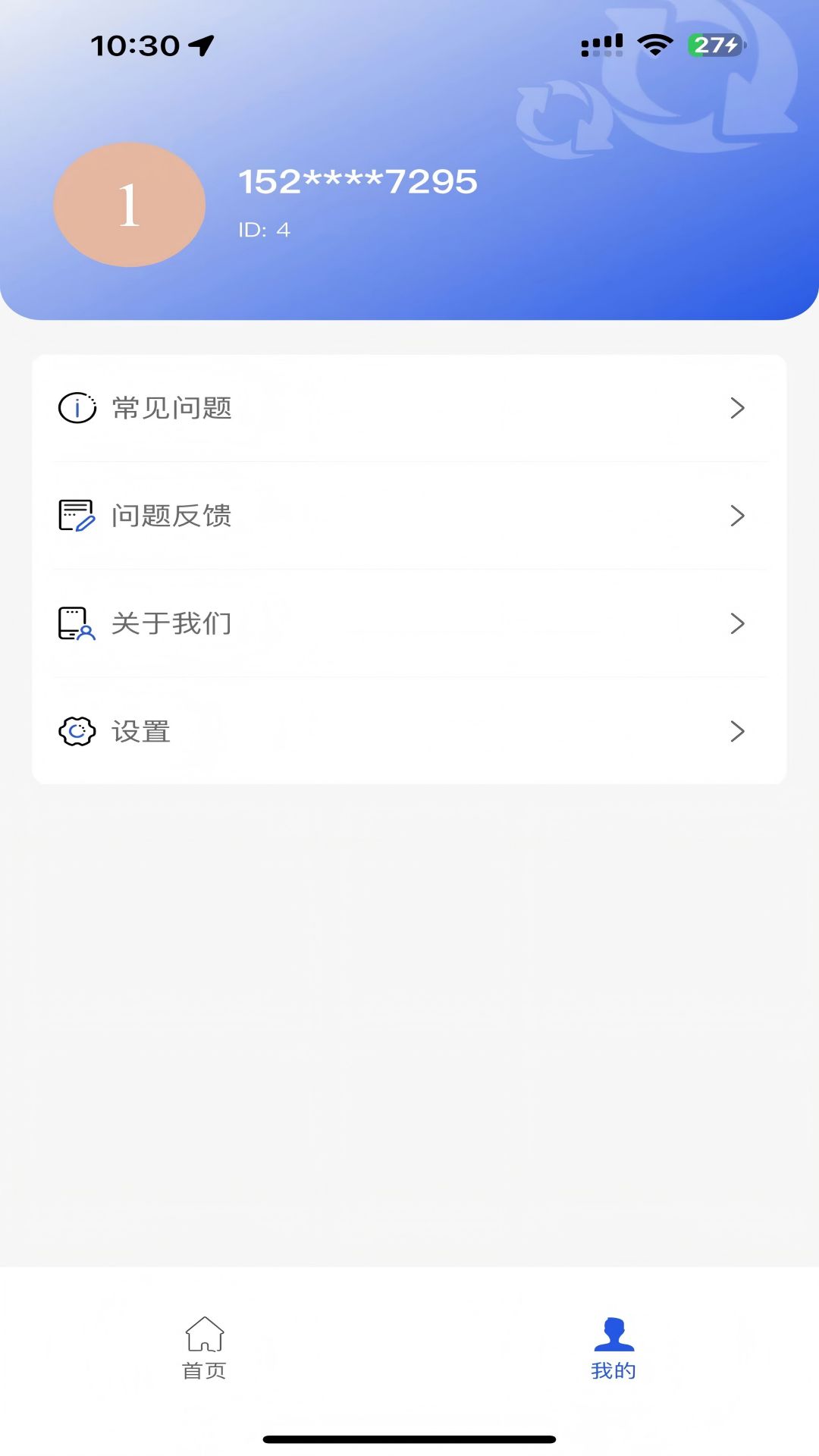Click the 关于我们 about-us icon

point(76,624)
